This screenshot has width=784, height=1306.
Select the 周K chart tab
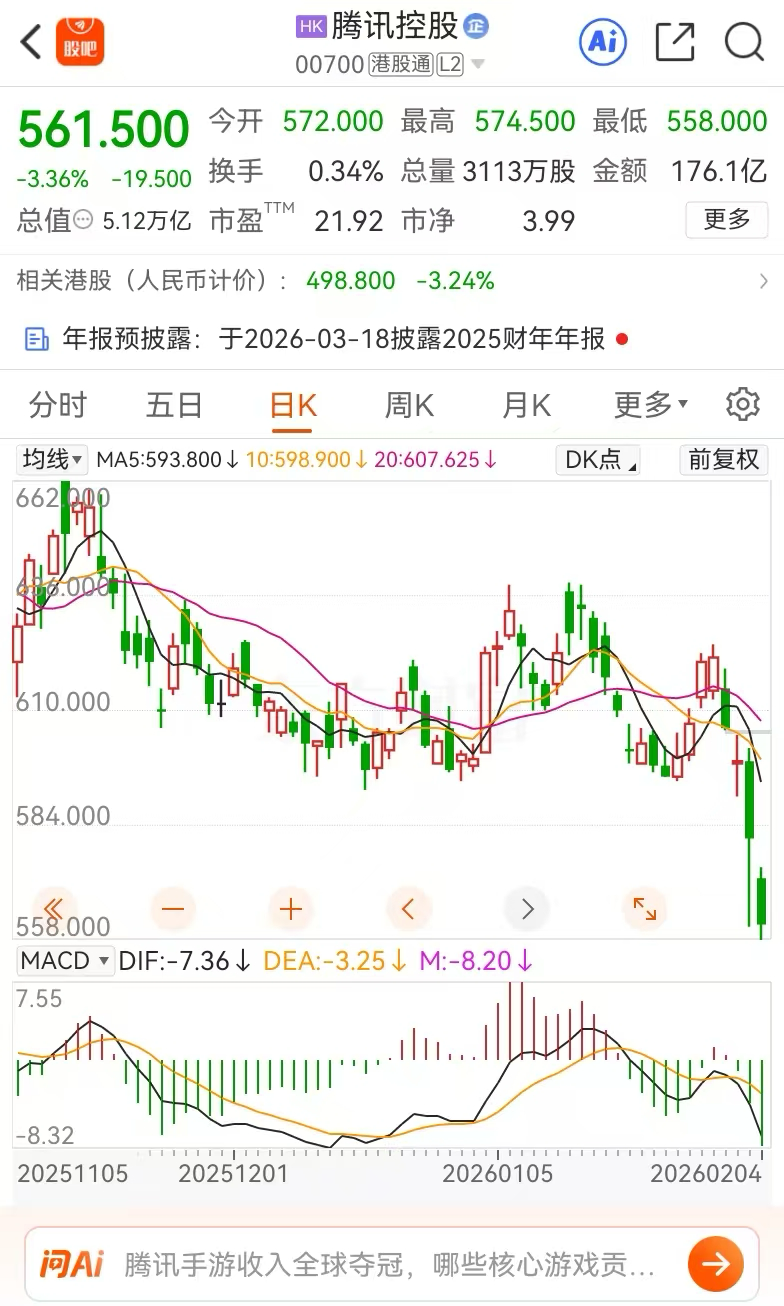coord(409,405)
